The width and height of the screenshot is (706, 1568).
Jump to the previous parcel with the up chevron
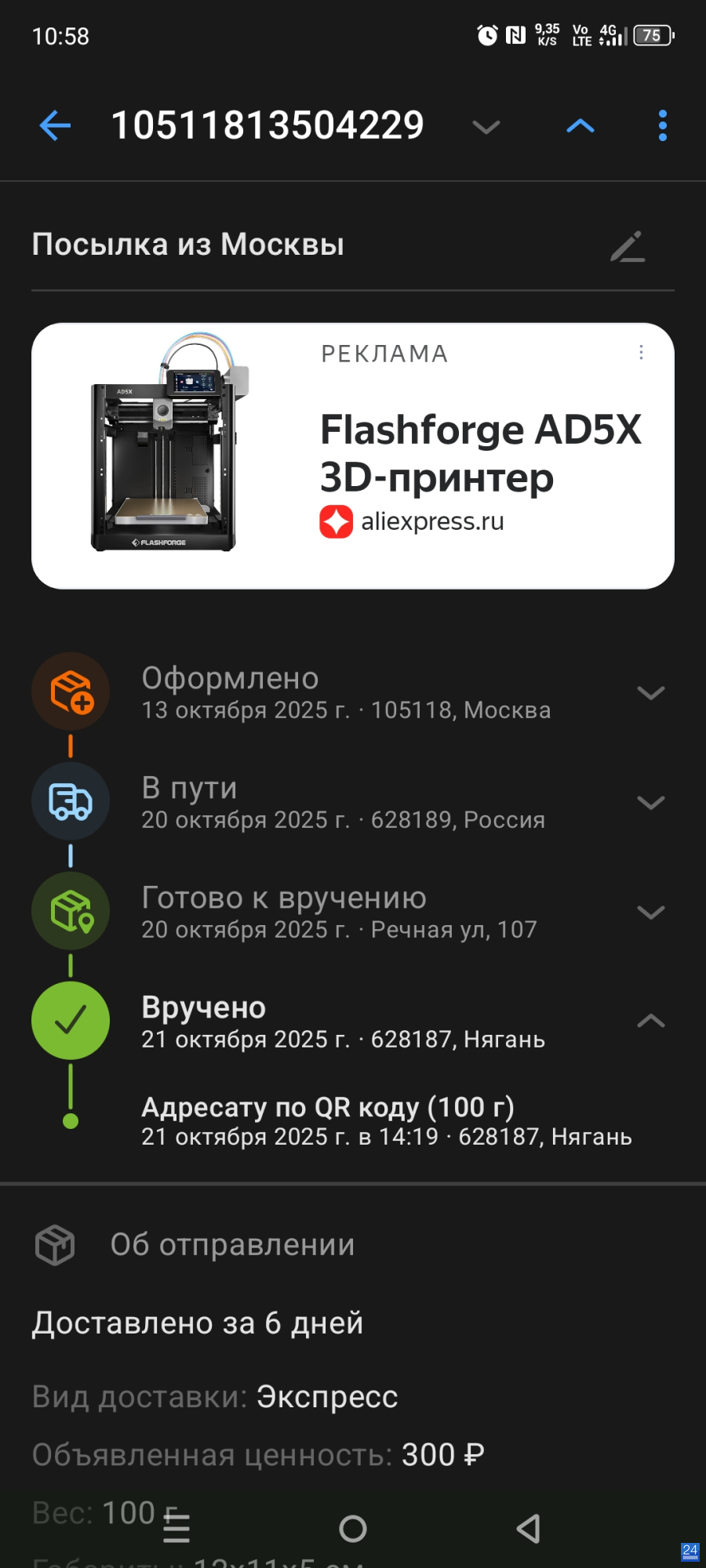click(580, 126)
